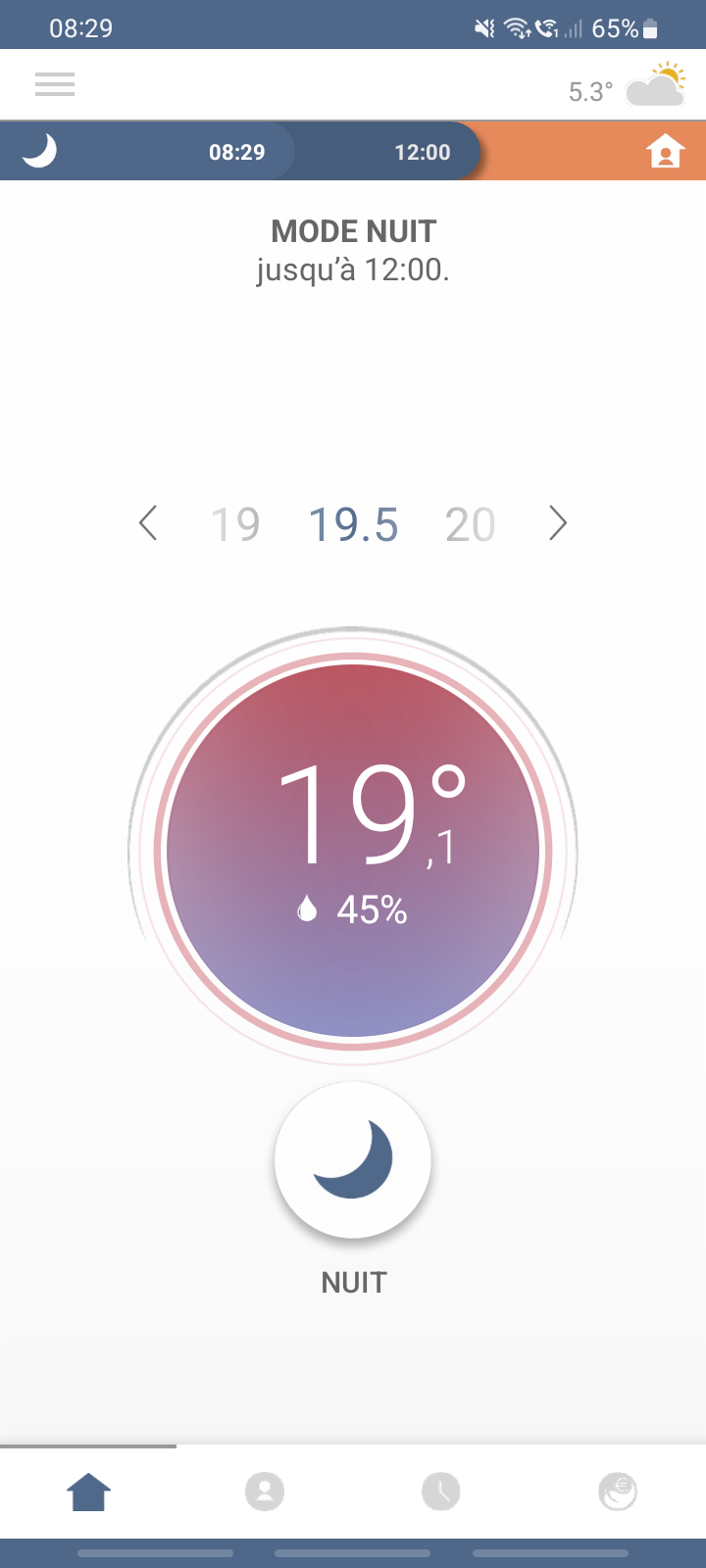The width and height of the screenshot is (706, 1568).
Task: Switch to the home tab
Action: pos(88,1493)
